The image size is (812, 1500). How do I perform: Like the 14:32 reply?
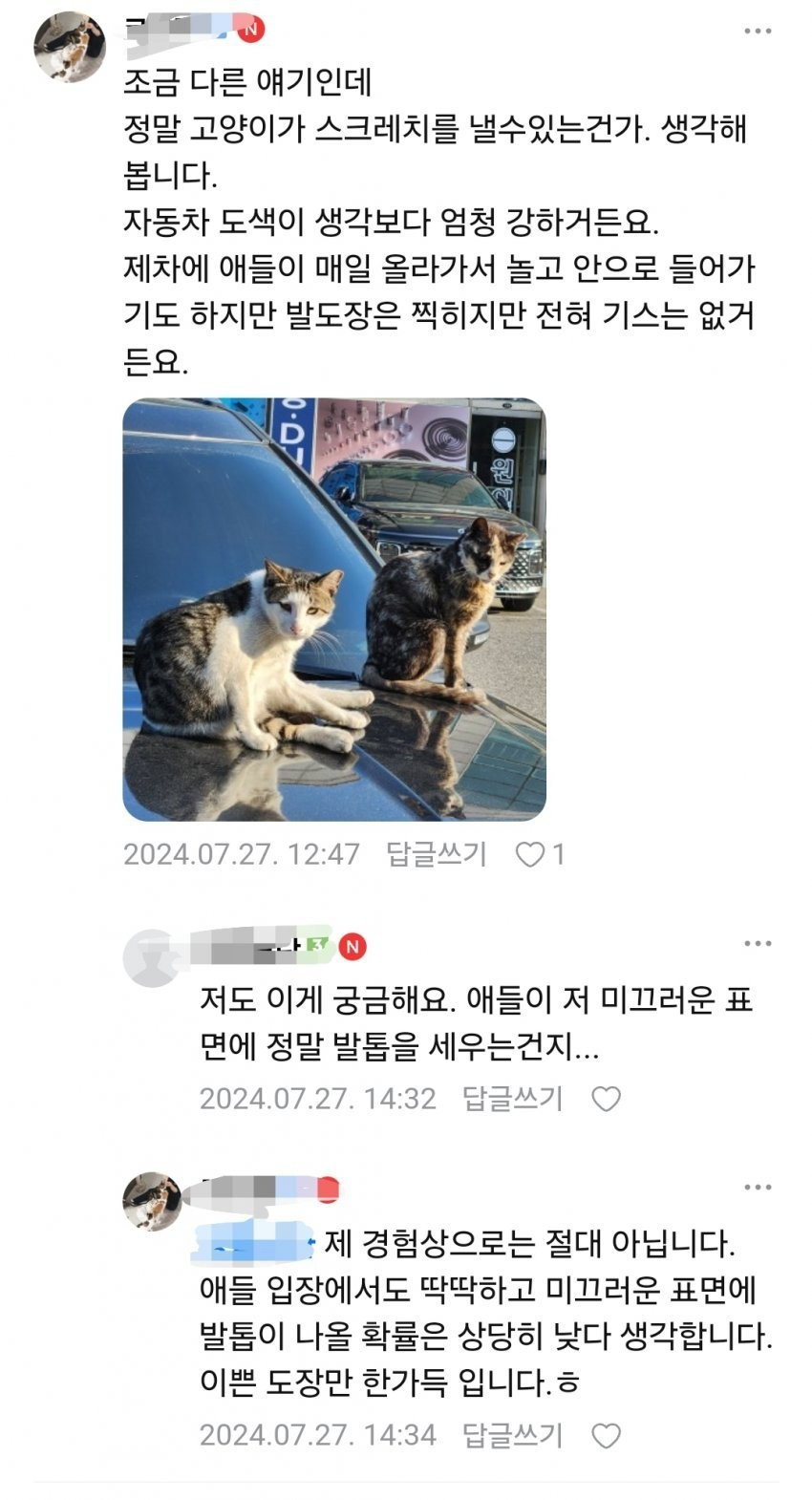pos(607,1099)
